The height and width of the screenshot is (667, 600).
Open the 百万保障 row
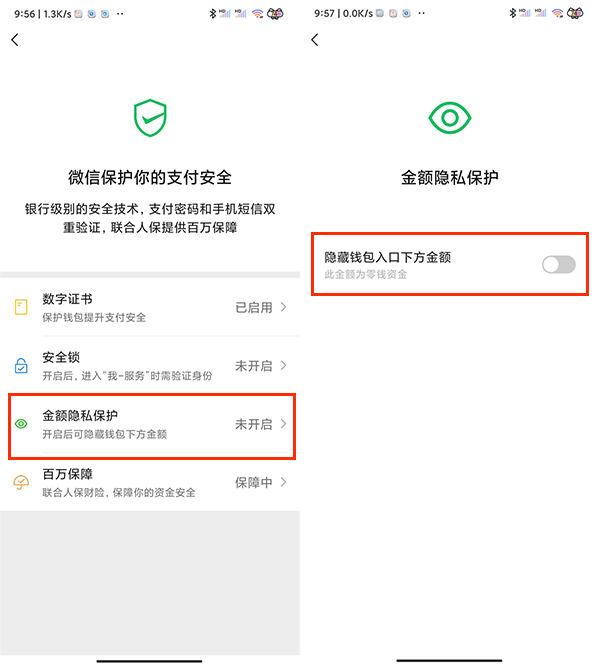coord(150,482)
